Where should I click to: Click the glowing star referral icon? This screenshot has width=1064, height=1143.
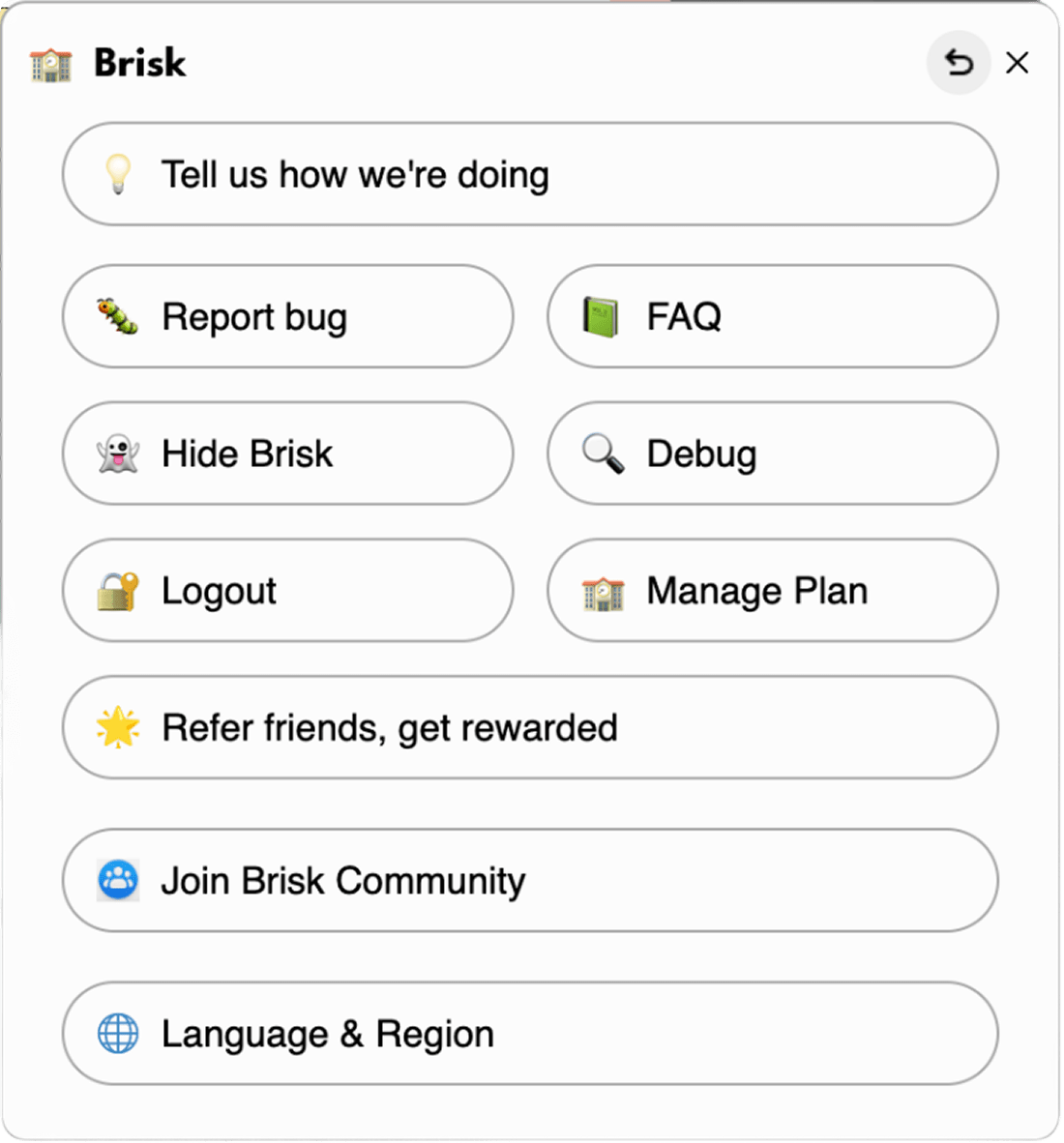118,728
